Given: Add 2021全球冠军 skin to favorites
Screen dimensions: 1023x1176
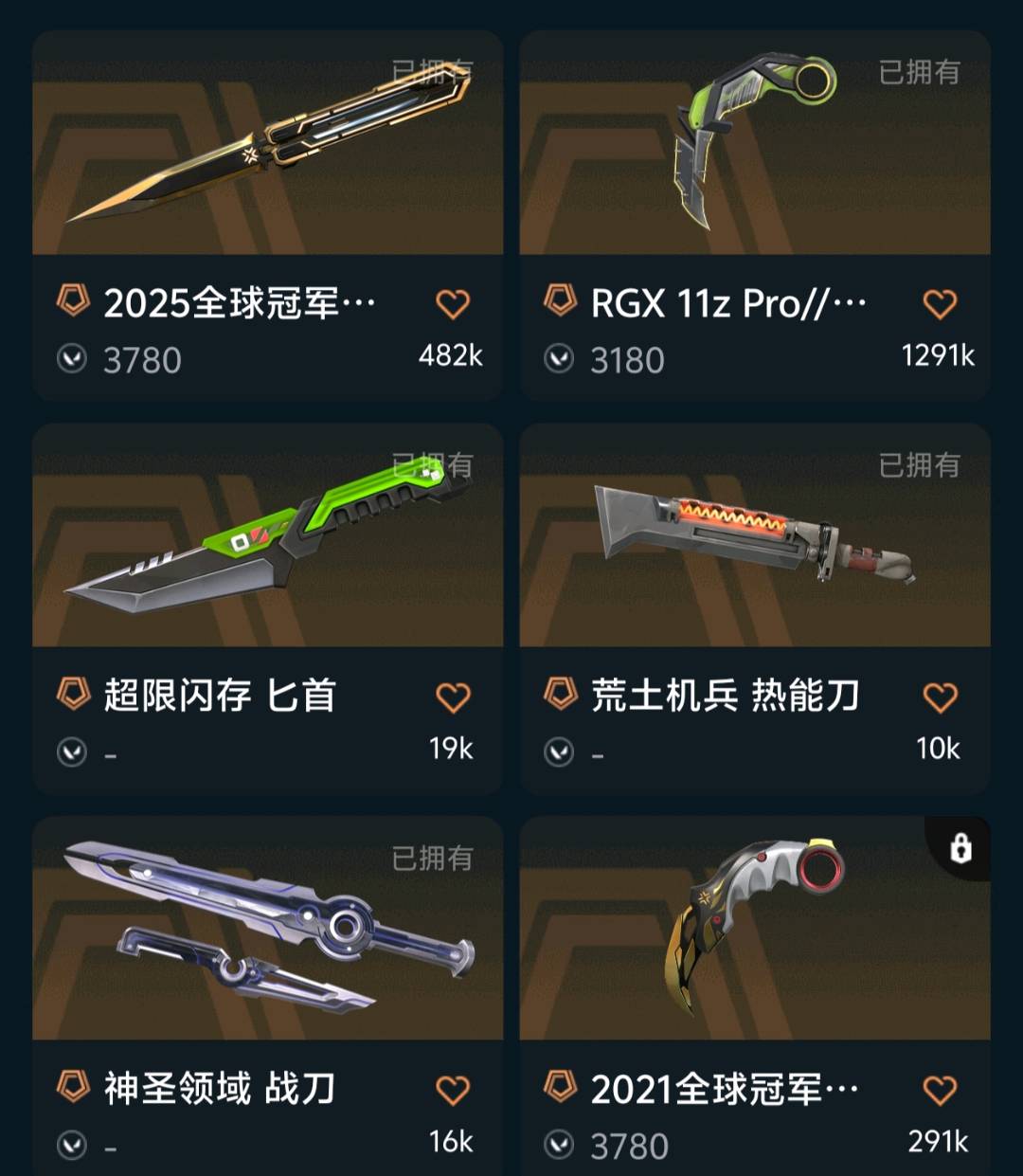Looking at the screenshot, I should point(940,1090).
